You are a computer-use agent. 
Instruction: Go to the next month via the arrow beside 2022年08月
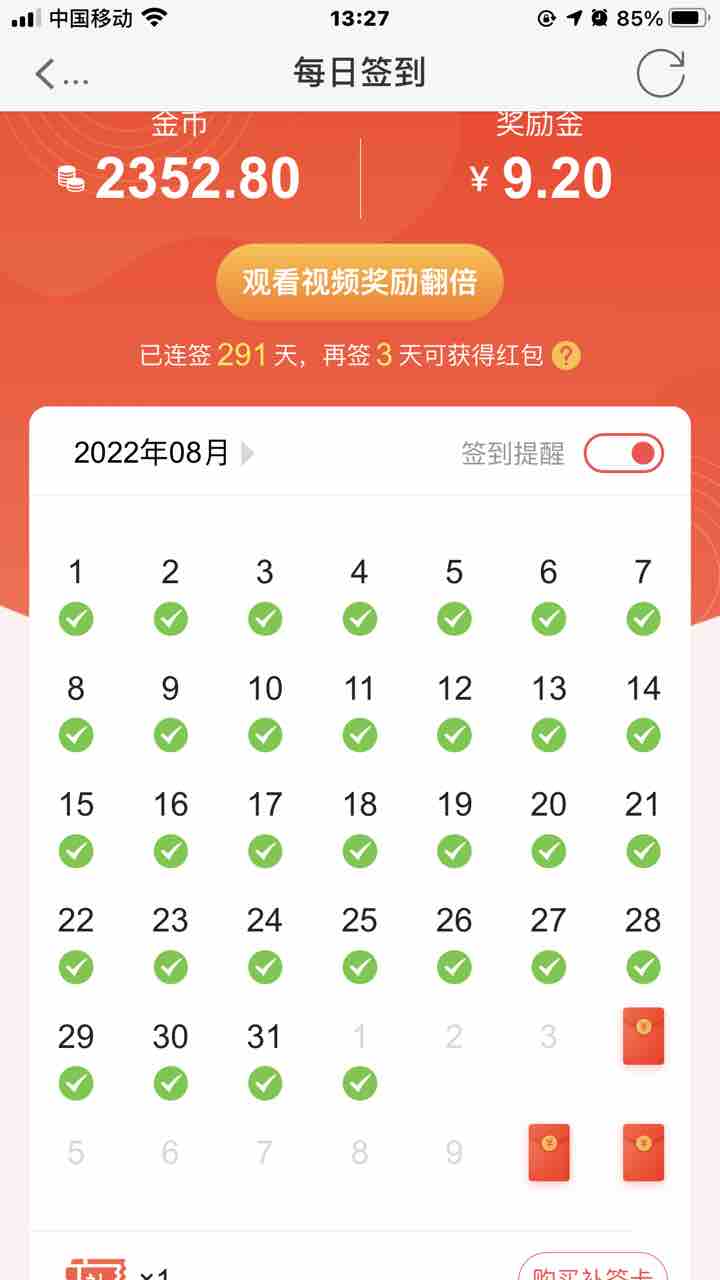coord(248,454)
